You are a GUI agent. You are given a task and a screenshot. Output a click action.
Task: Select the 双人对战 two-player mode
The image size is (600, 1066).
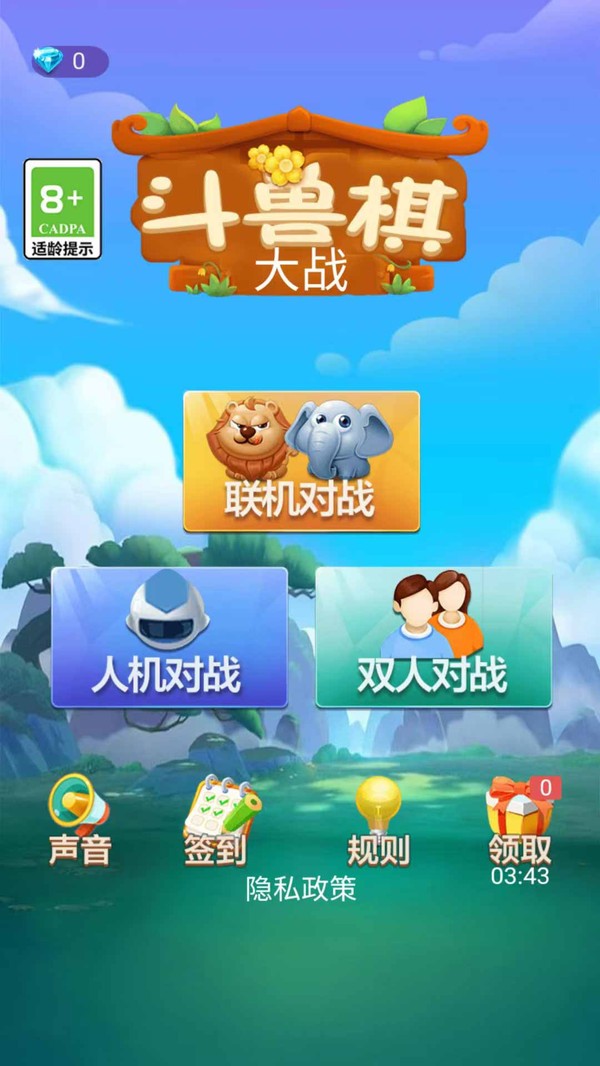point(433,638)
